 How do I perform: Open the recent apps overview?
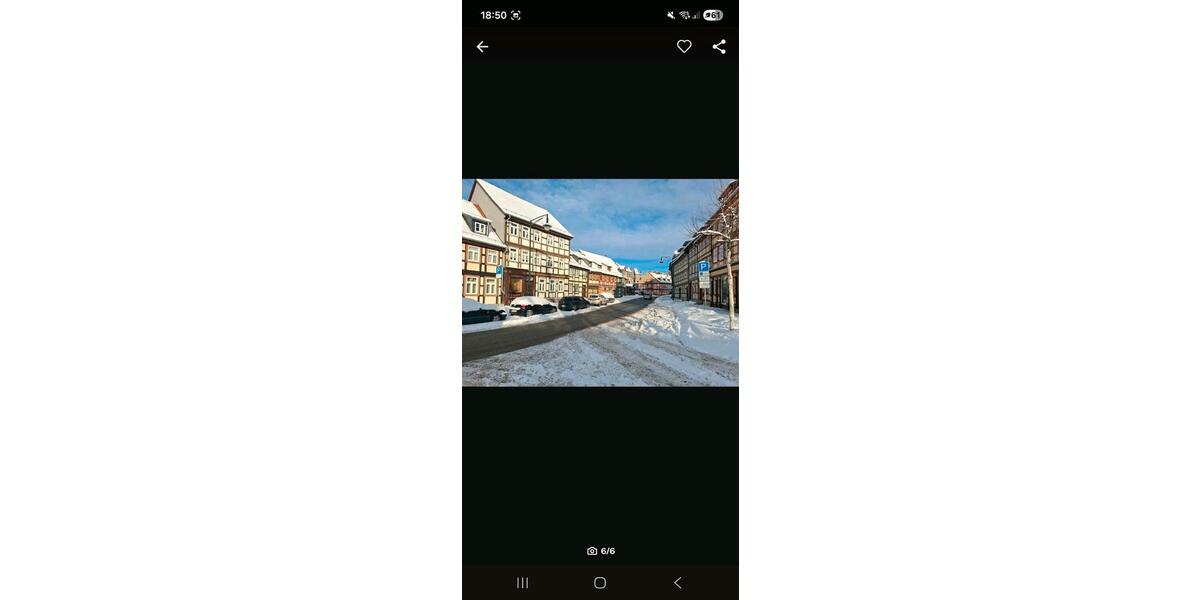(x=522, y=583)
